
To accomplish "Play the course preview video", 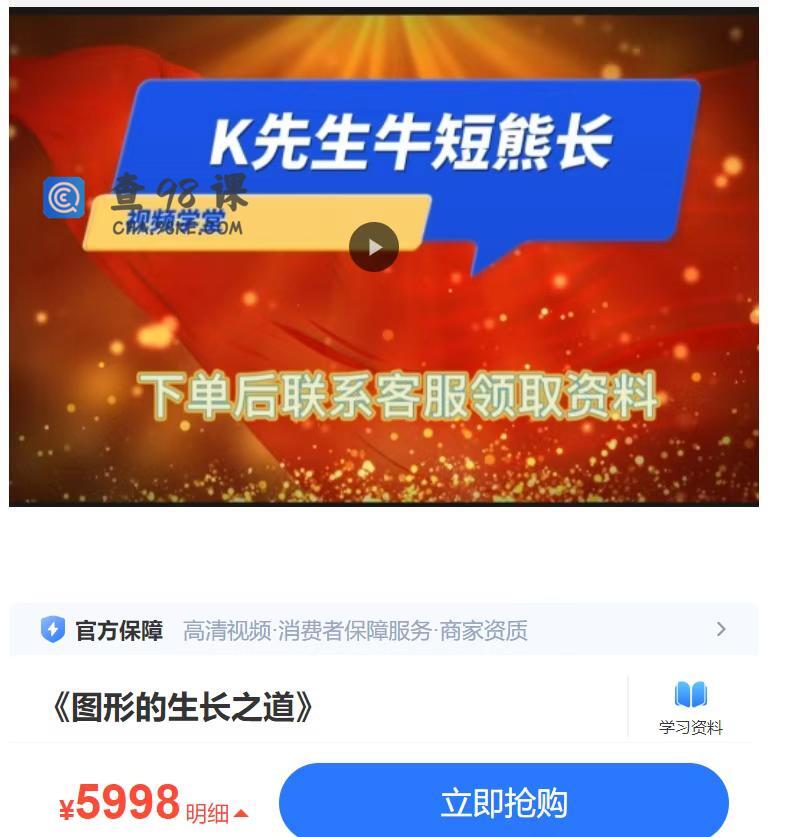I will click(x=374, y=247).
